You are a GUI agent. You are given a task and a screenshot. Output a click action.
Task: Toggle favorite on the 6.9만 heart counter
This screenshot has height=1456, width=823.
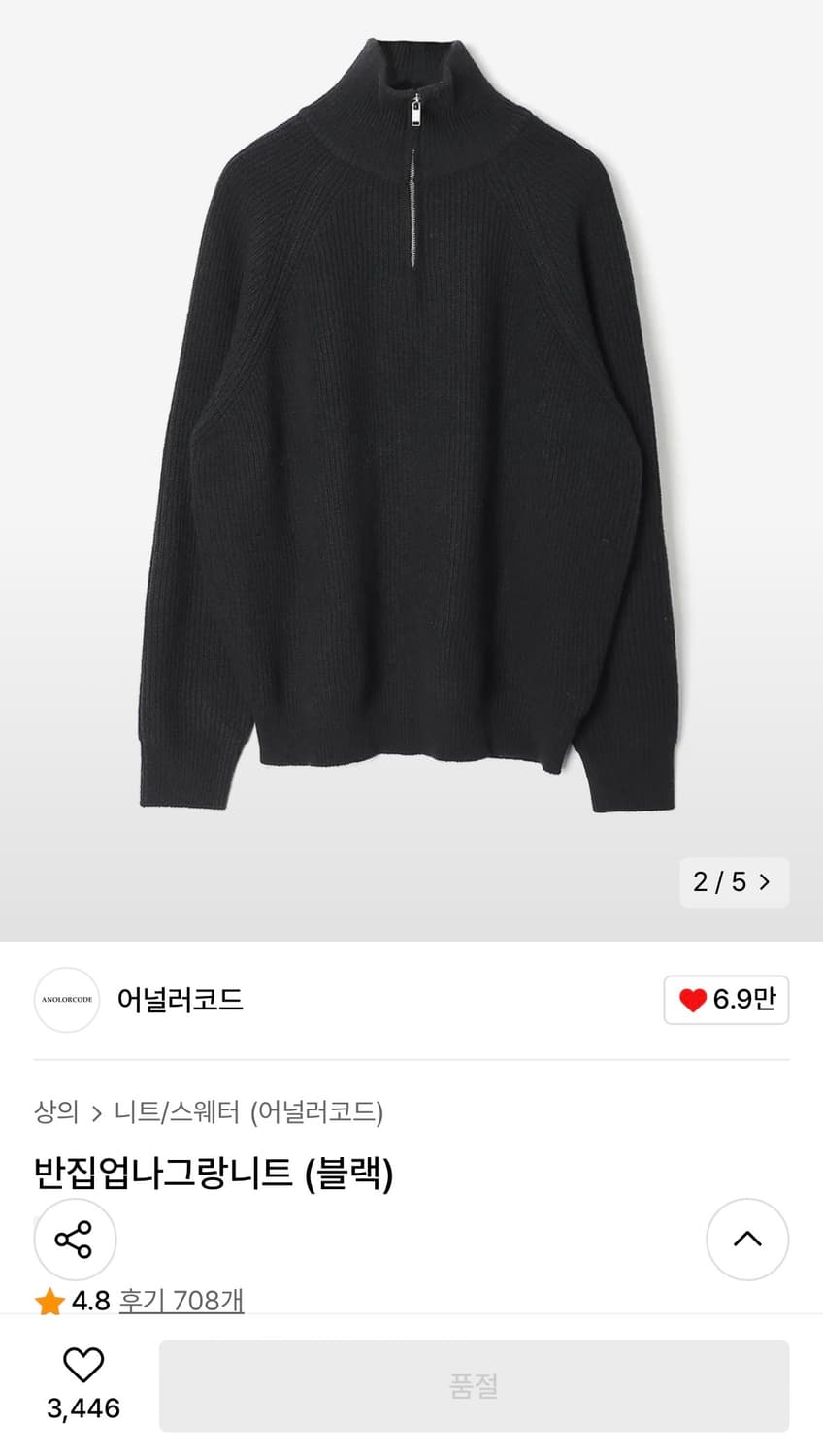click(x=726, y=1001)
